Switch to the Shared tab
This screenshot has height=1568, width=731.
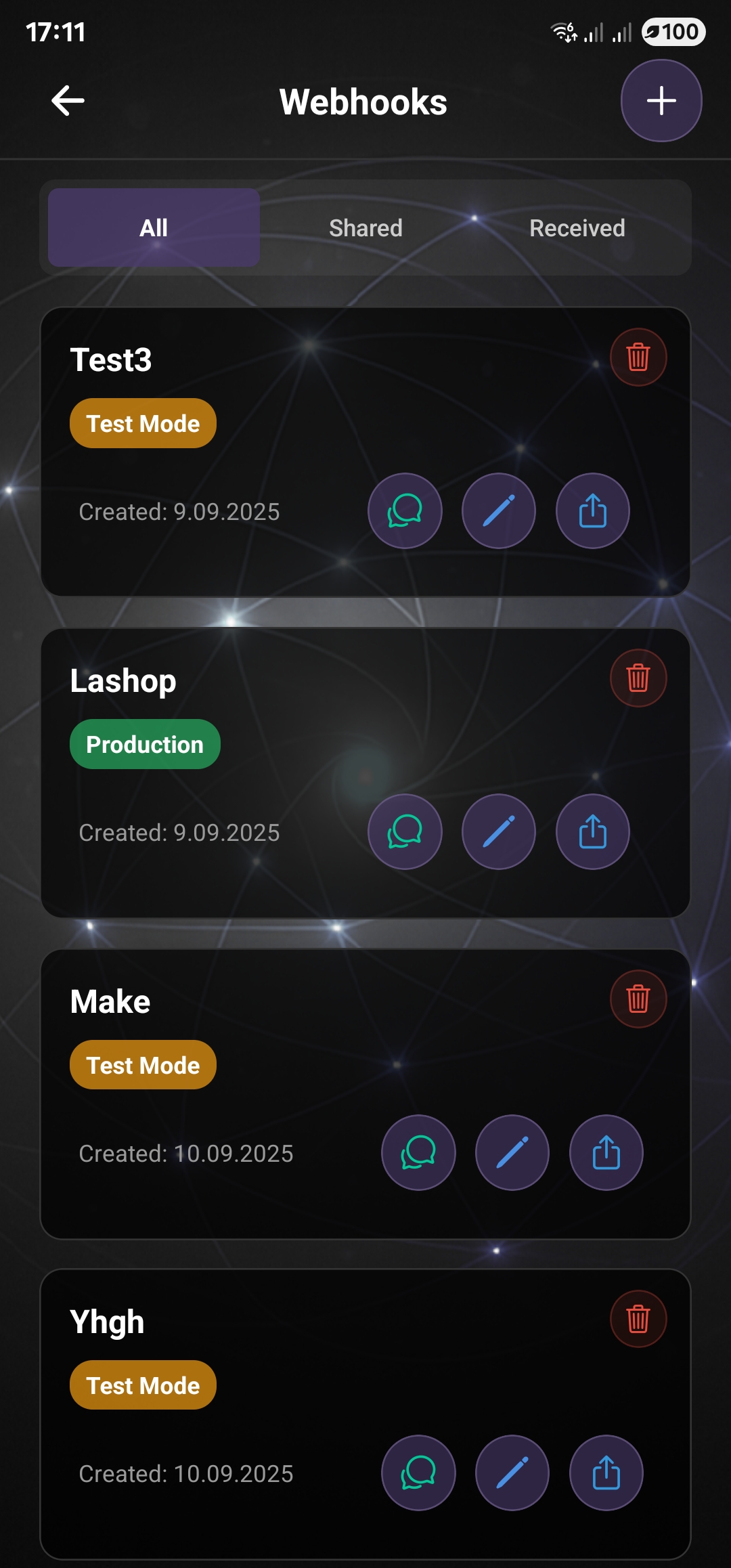point(365,228)
